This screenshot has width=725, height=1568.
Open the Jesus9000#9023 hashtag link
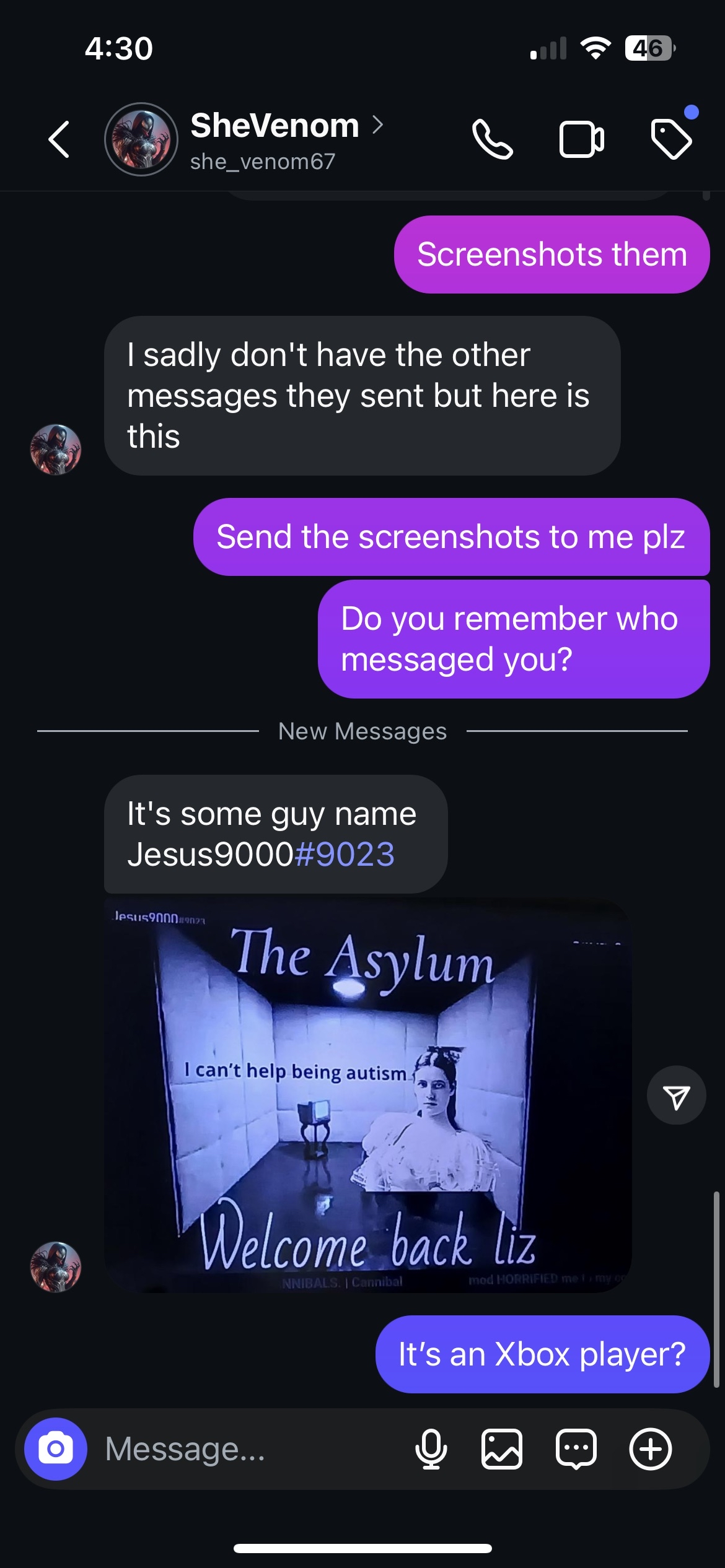tap(344, 855)
